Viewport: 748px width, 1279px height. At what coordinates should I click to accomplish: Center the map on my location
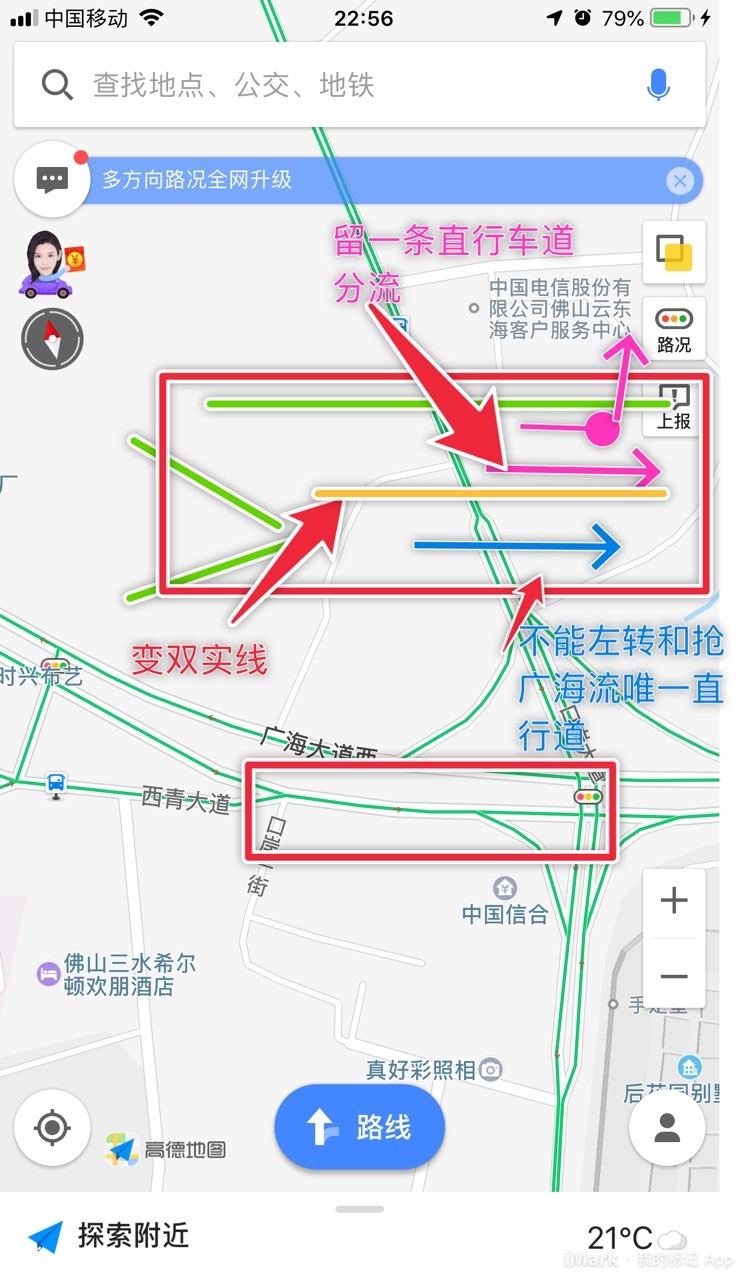pos(52,1128)
